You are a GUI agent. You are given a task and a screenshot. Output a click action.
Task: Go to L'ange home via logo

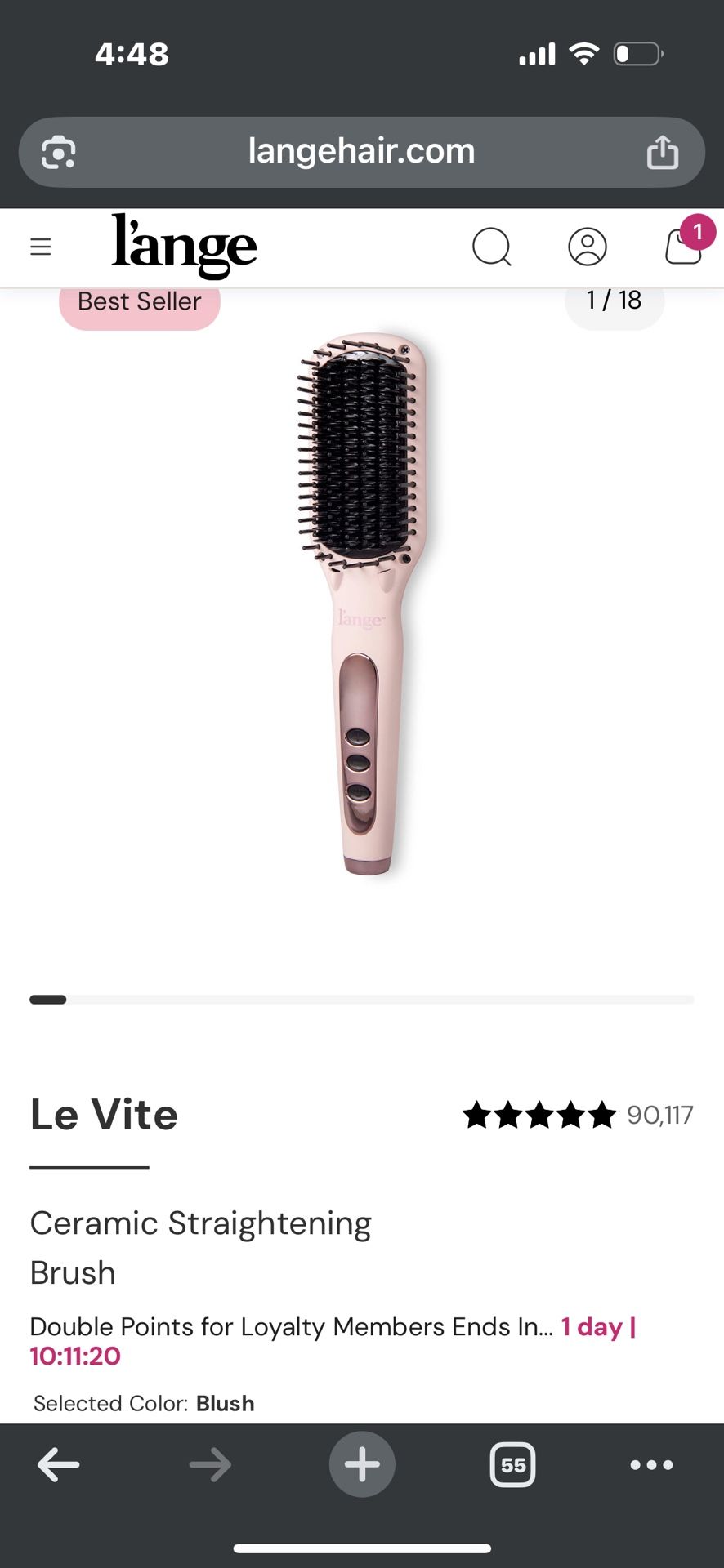pyautogui.click(x=184, y=246)
